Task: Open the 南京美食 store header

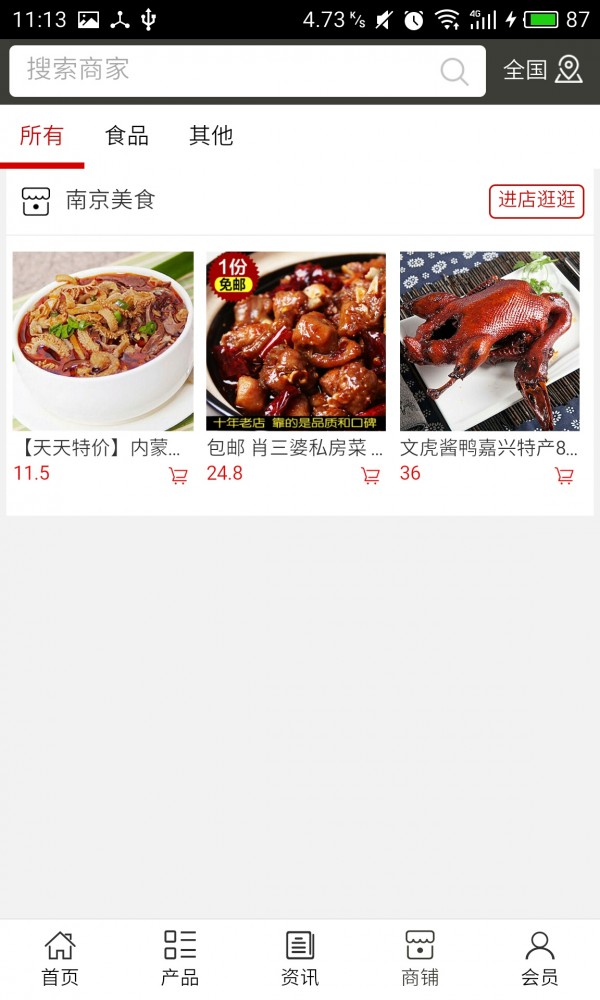Action: coord(110,200)
